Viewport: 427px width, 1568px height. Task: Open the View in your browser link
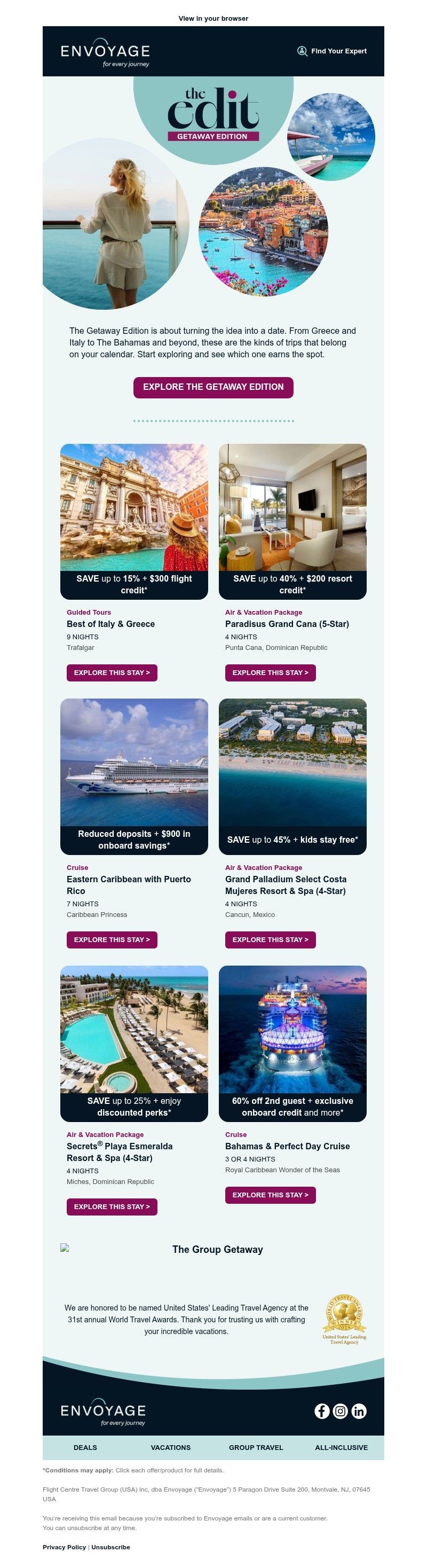click(213, 18)
